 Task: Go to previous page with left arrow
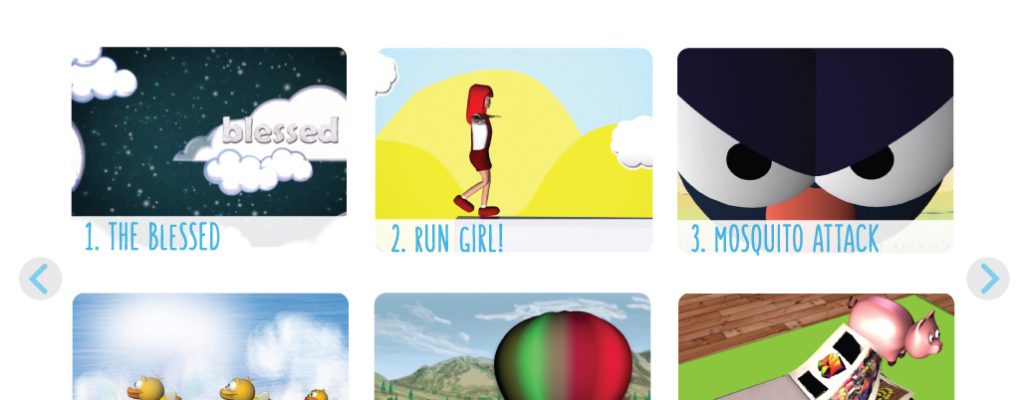40,278
